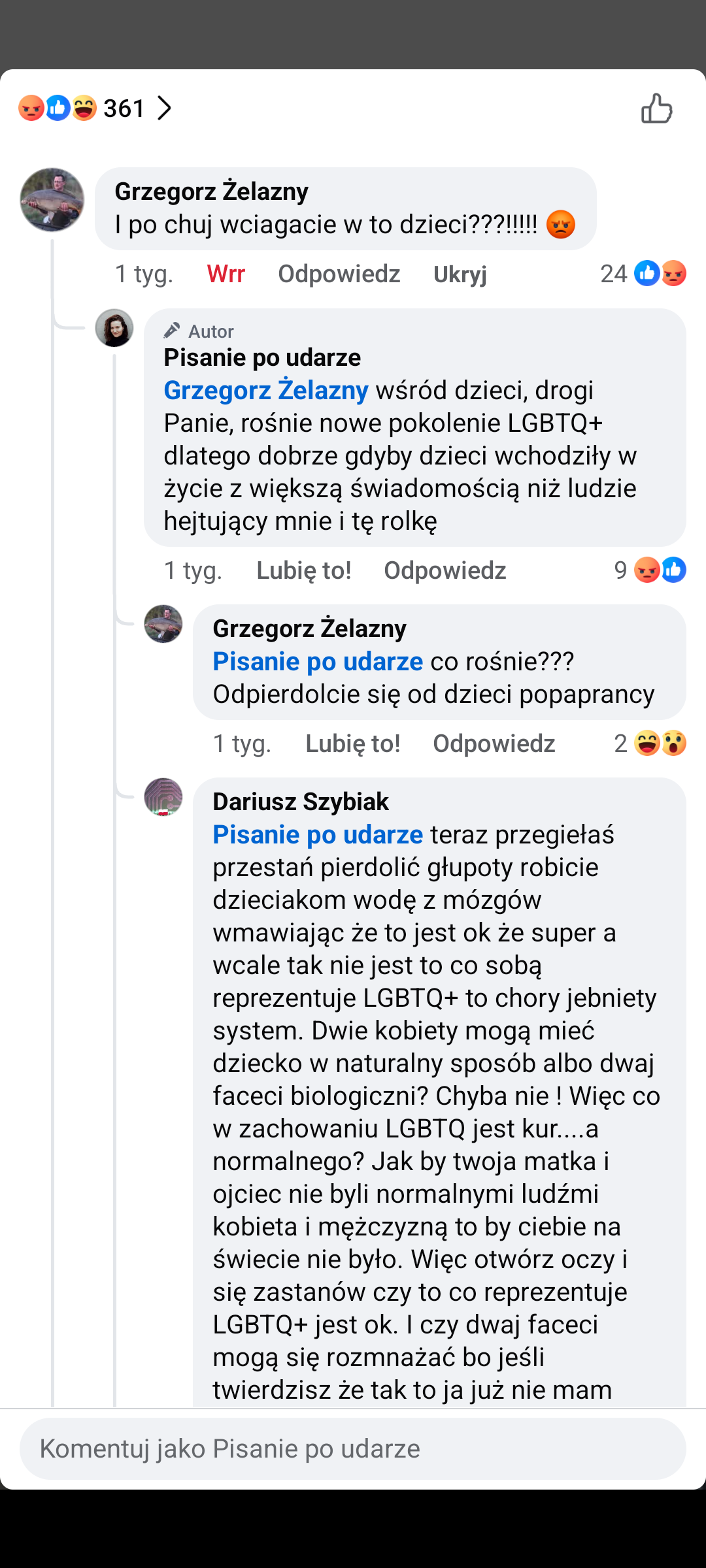Open the 361 reactions list
The height and width of the screenshot is (1568, 706).
point(95,108)
